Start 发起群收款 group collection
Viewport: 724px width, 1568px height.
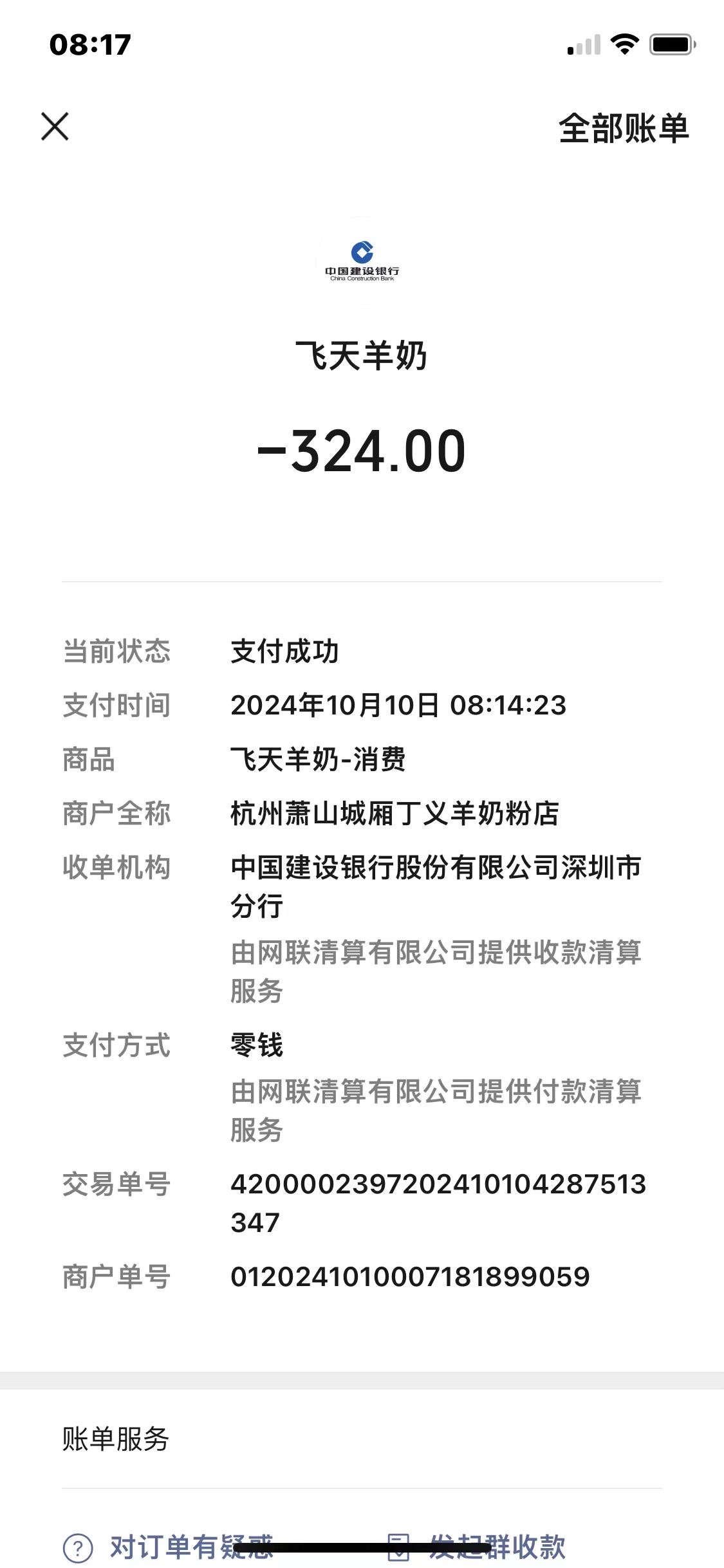click(478, 1546)
